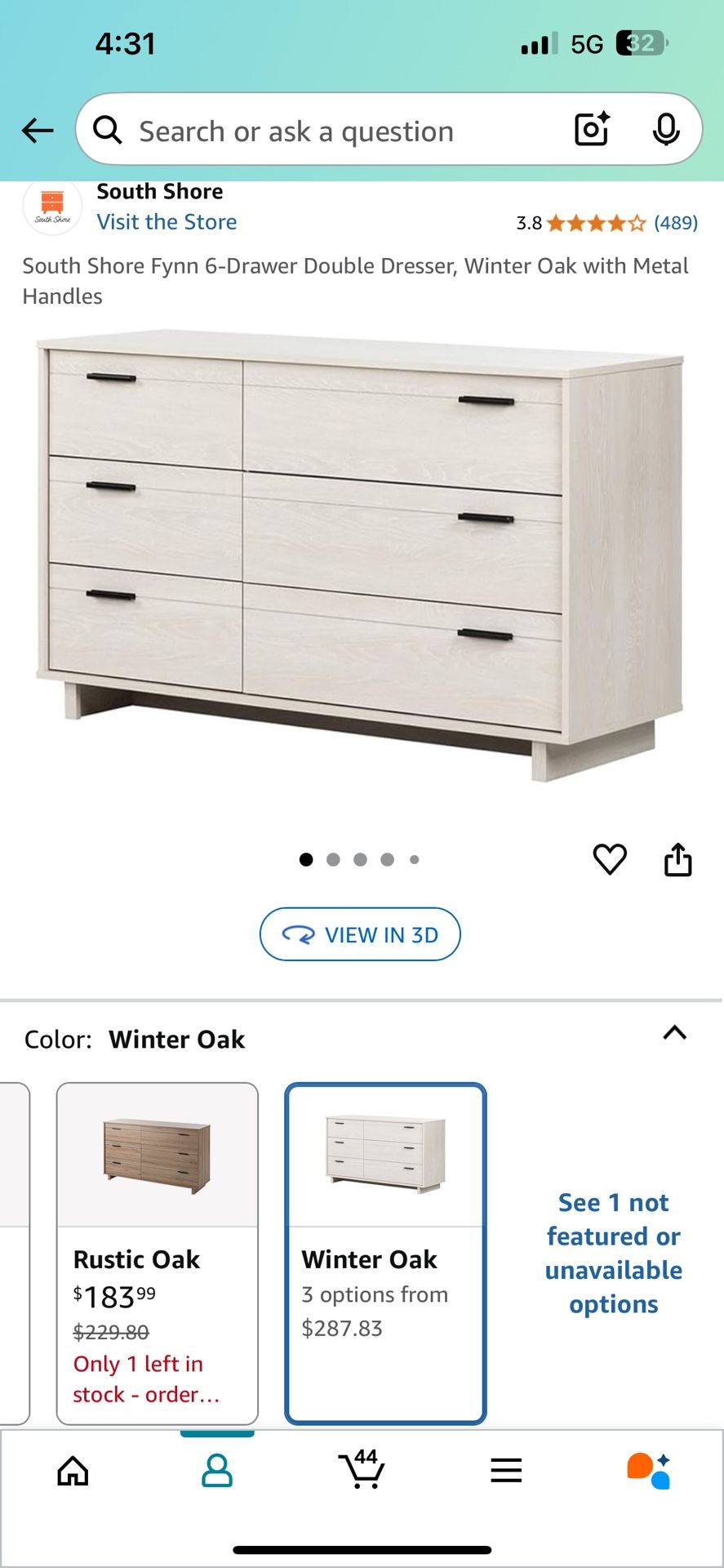Tap the Home icon in bottom navigation
Screen dimensions: 724x1568
pos(72,1470)
